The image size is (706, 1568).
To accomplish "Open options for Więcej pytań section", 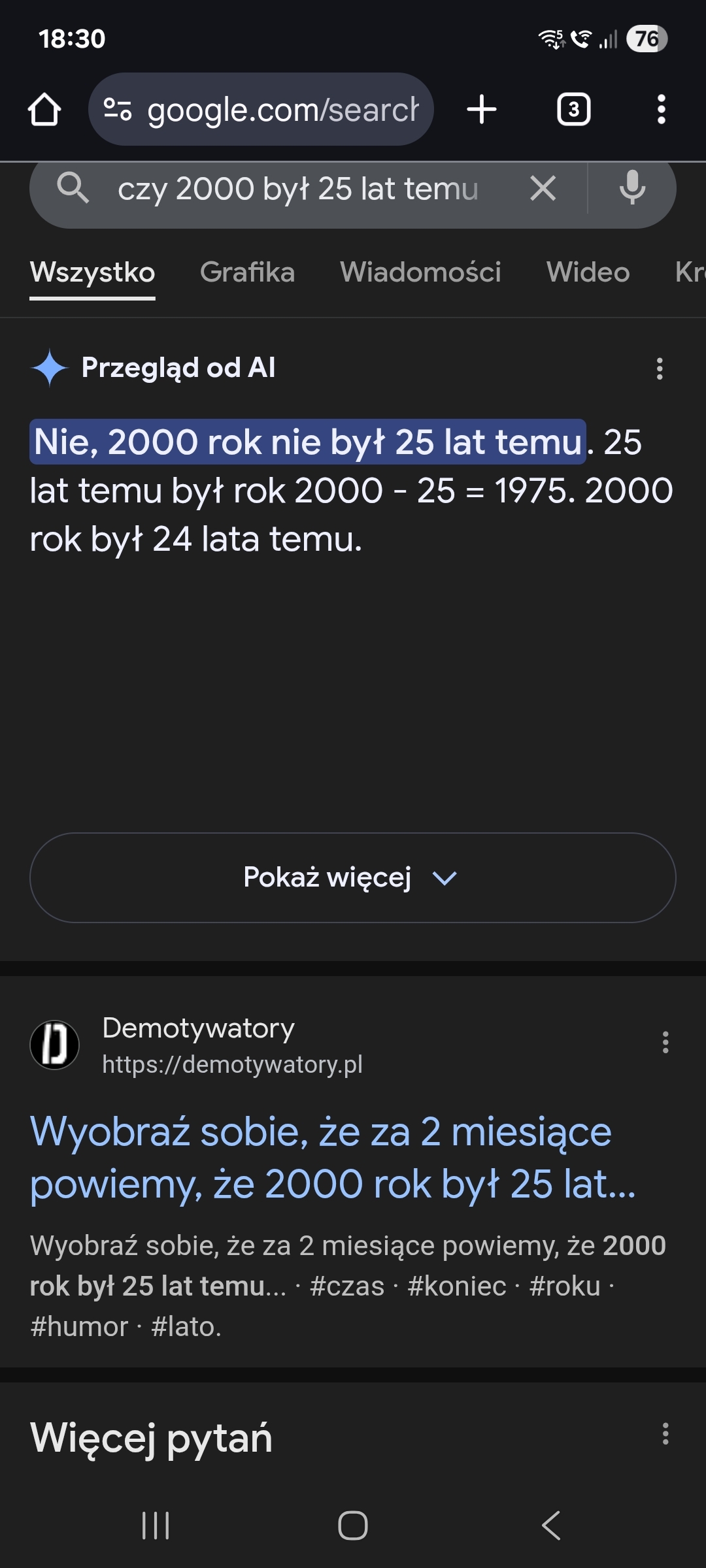I will [x=665, y=1434].
